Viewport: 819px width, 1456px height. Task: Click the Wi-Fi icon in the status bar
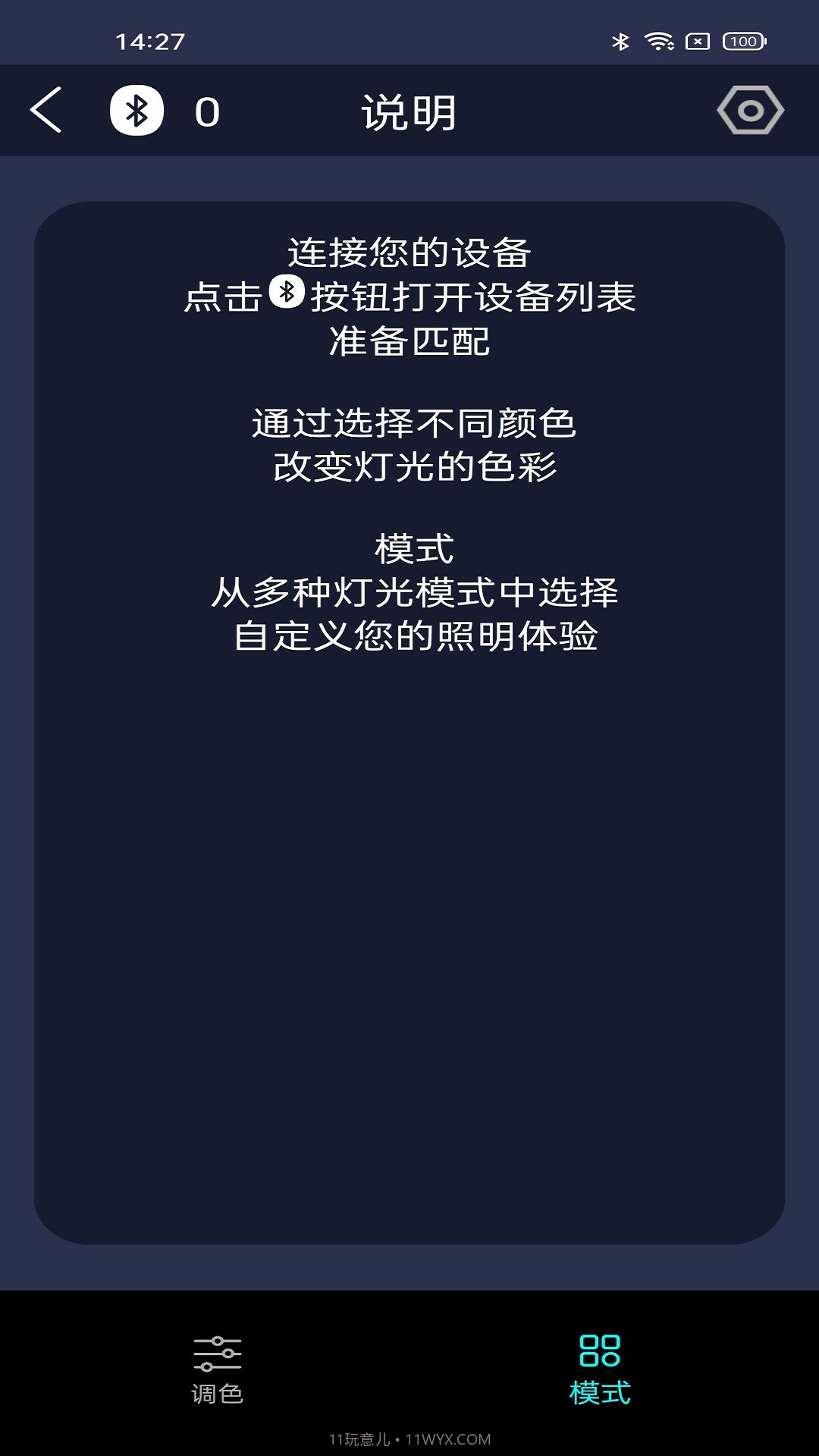[x=657, y=43]
